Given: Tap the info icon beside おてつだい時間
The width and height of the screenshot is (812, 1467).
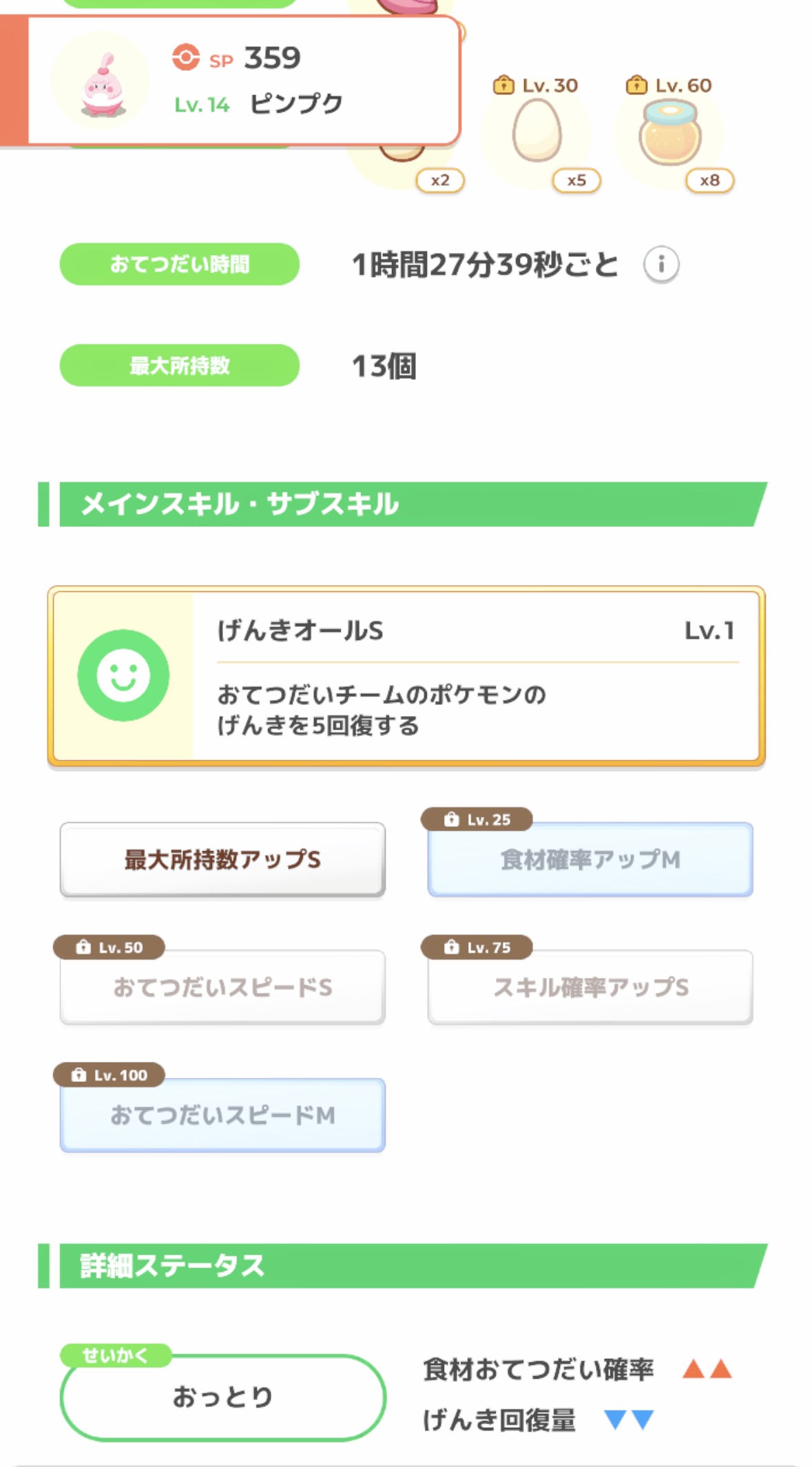Looking at the screenshot, I should click(661, 265).
